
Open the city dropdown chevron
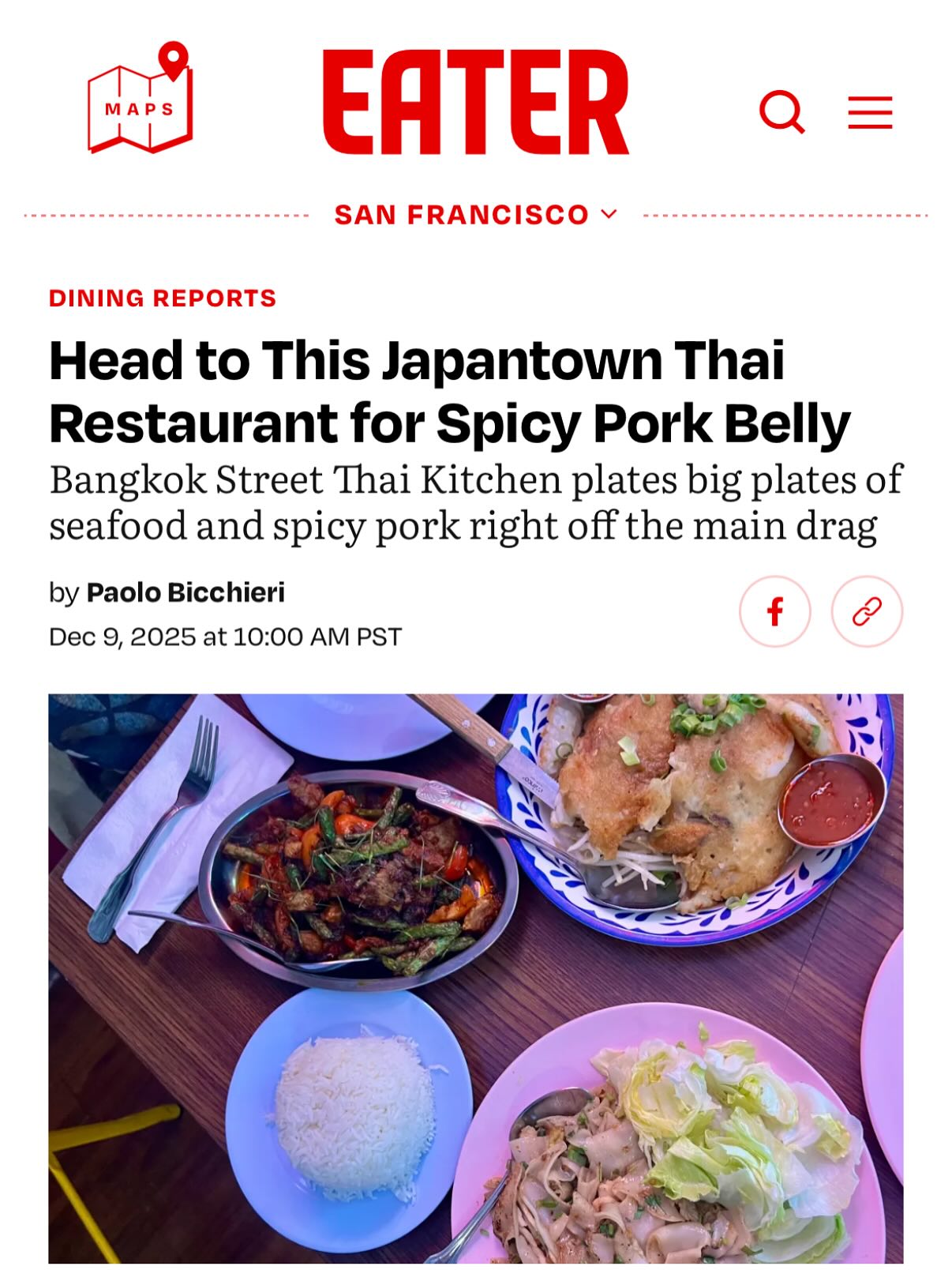(x=608, y=213)
